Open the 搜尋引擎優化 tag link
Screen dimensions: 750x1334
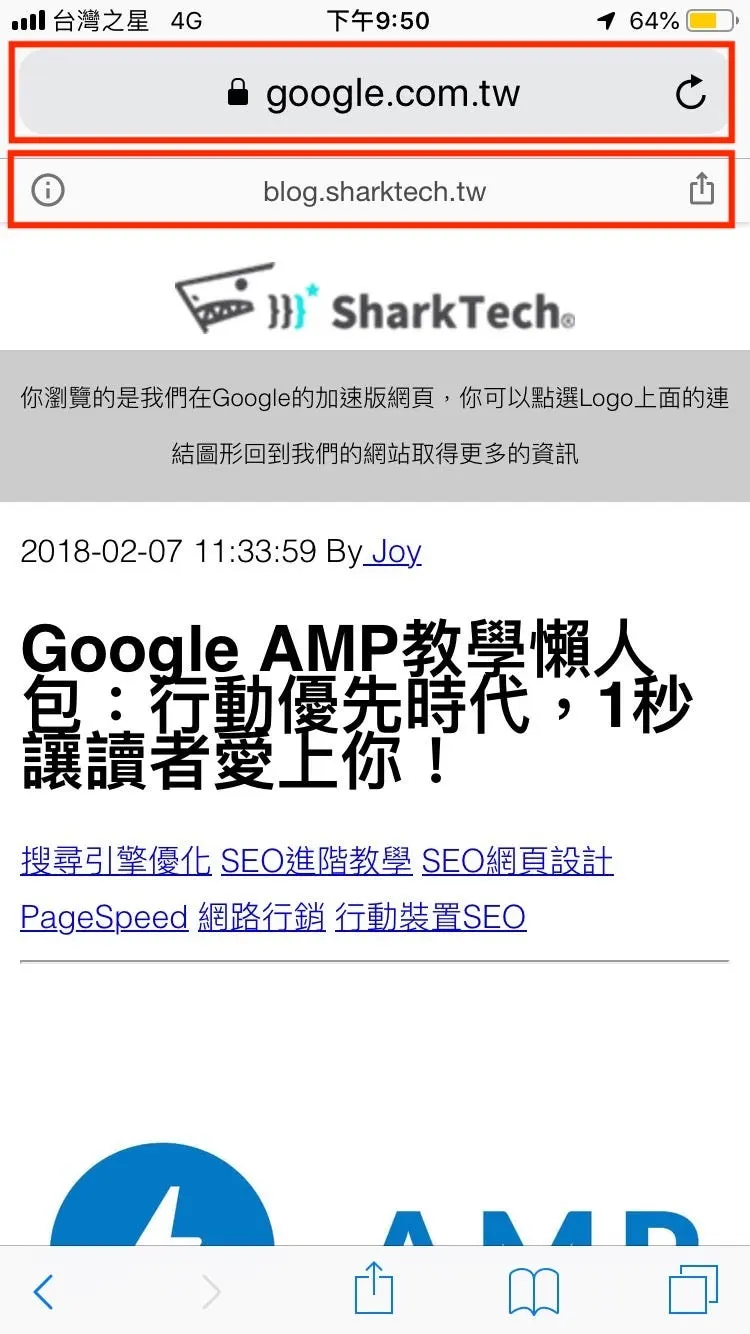pos(116,861)
